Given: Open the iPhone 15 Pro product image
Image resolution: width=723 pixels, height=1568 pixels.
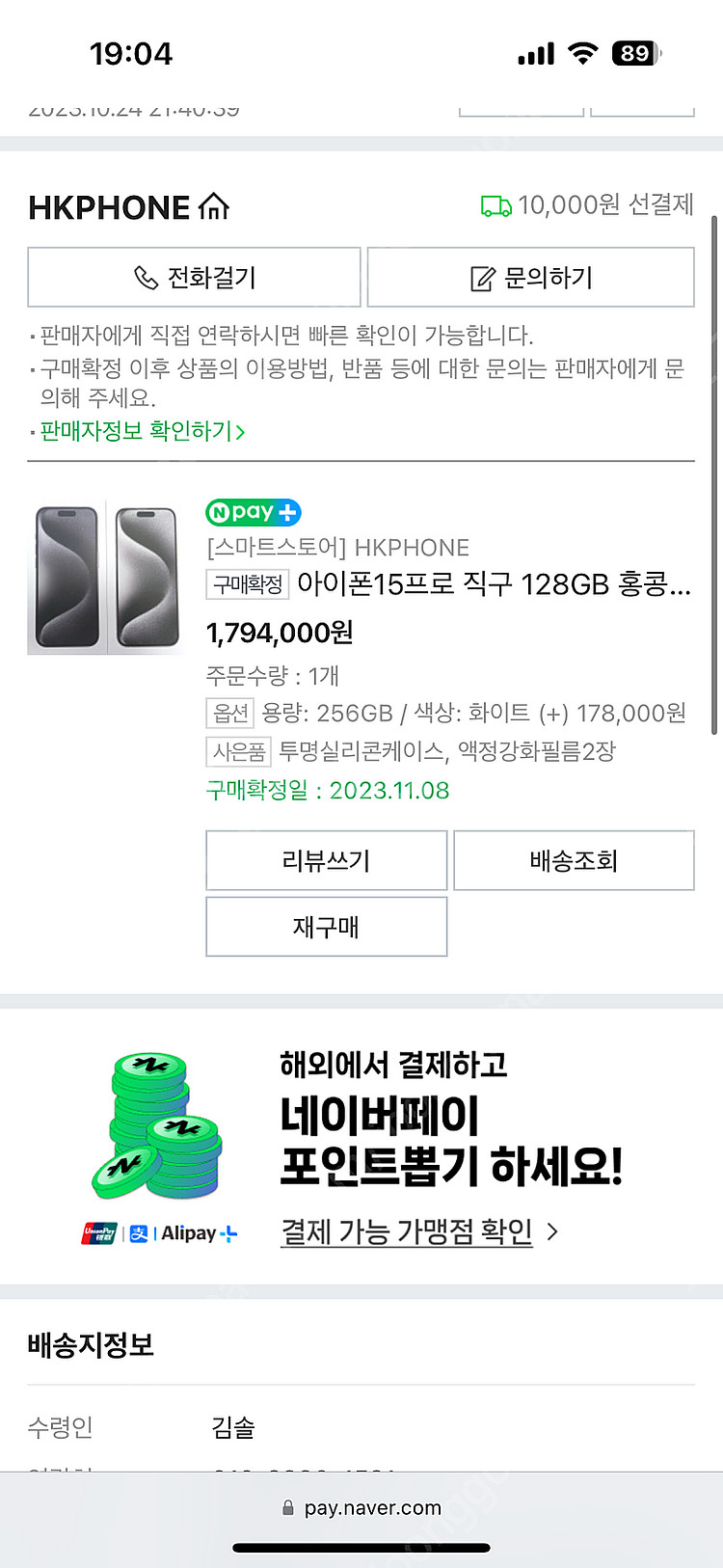Looking at the screenshot, I should click(x=105, y=577).
